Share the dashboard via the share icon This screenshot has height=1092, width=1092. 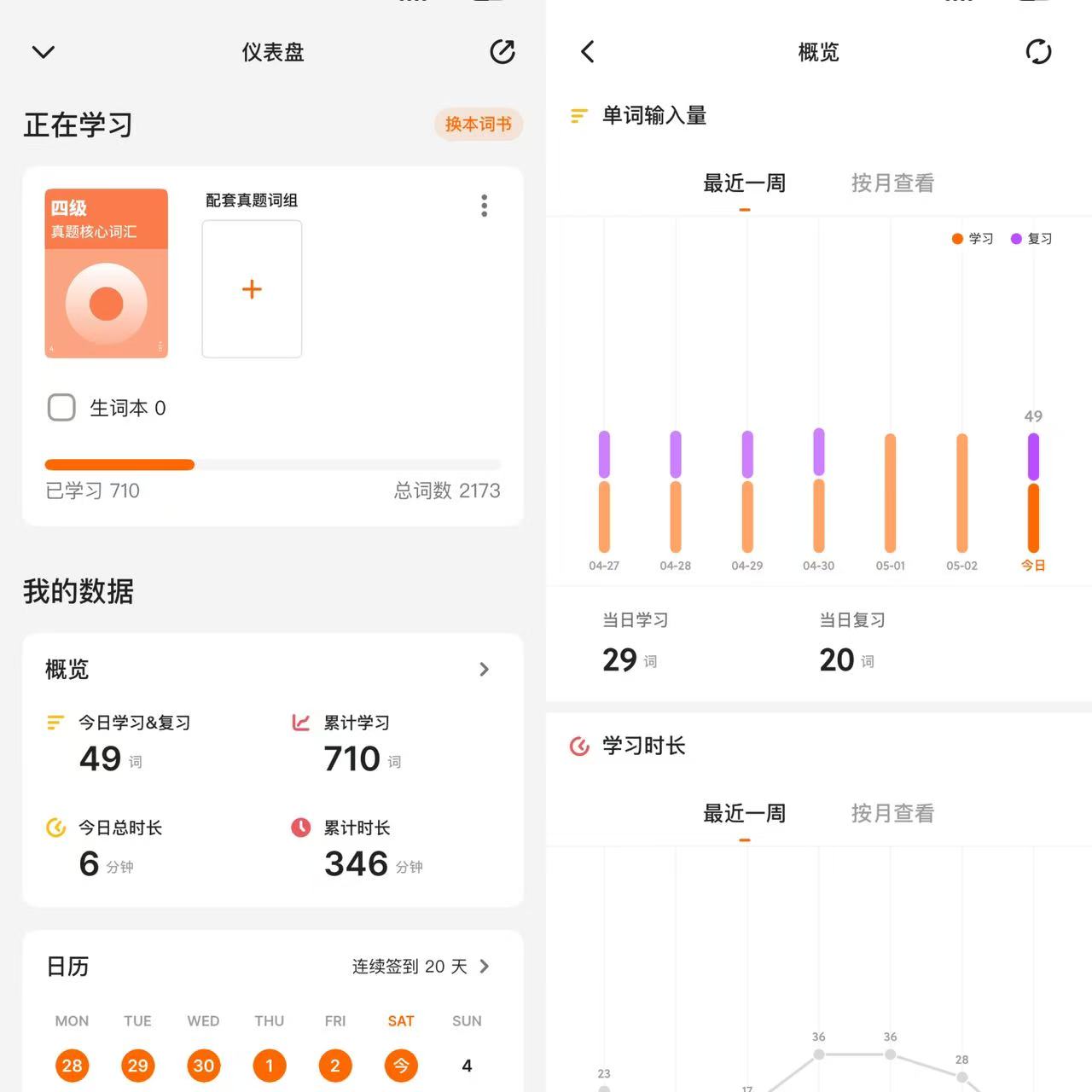tap(502, 52)
